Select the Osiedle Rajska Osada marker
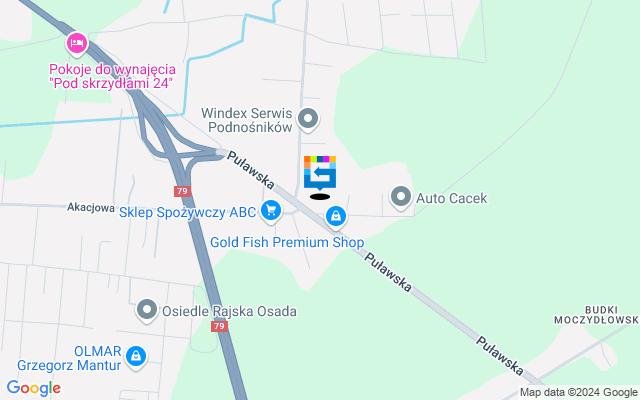Viewport: 640px width, 400px height. pyautogui.click(x=147, y=310)
